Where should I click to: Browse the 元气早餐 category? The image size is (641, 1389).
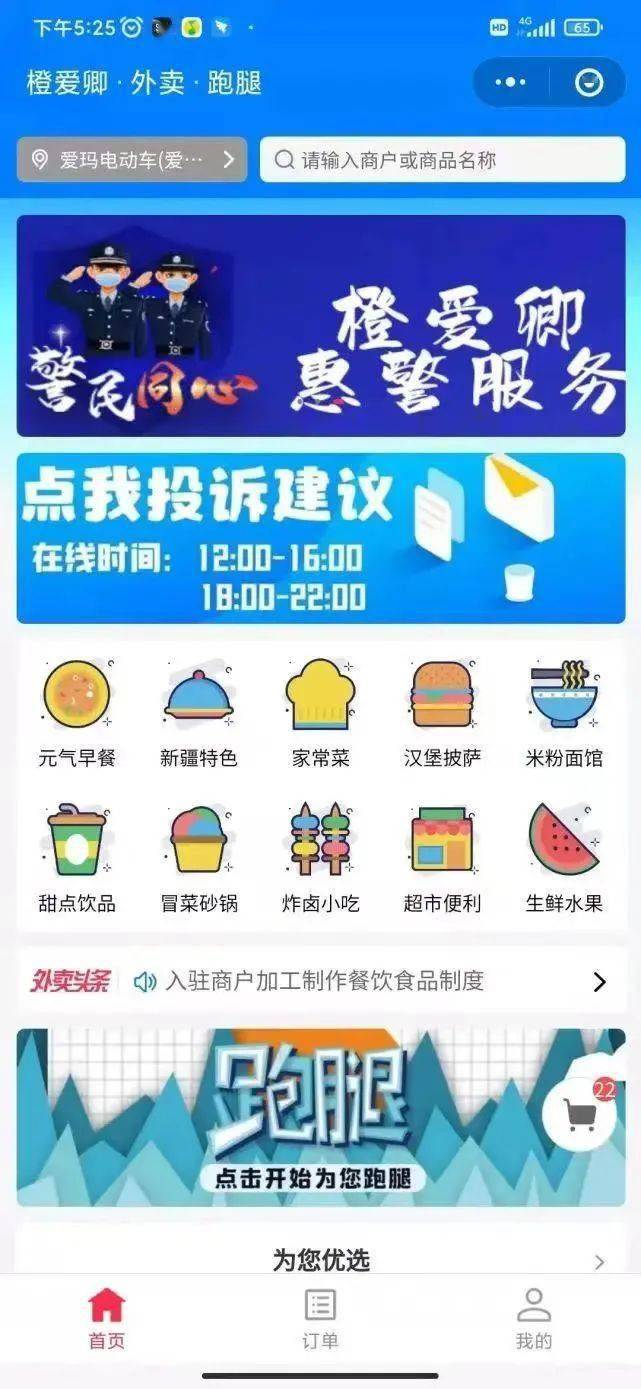pyautogui.click(x=77, y=714)
